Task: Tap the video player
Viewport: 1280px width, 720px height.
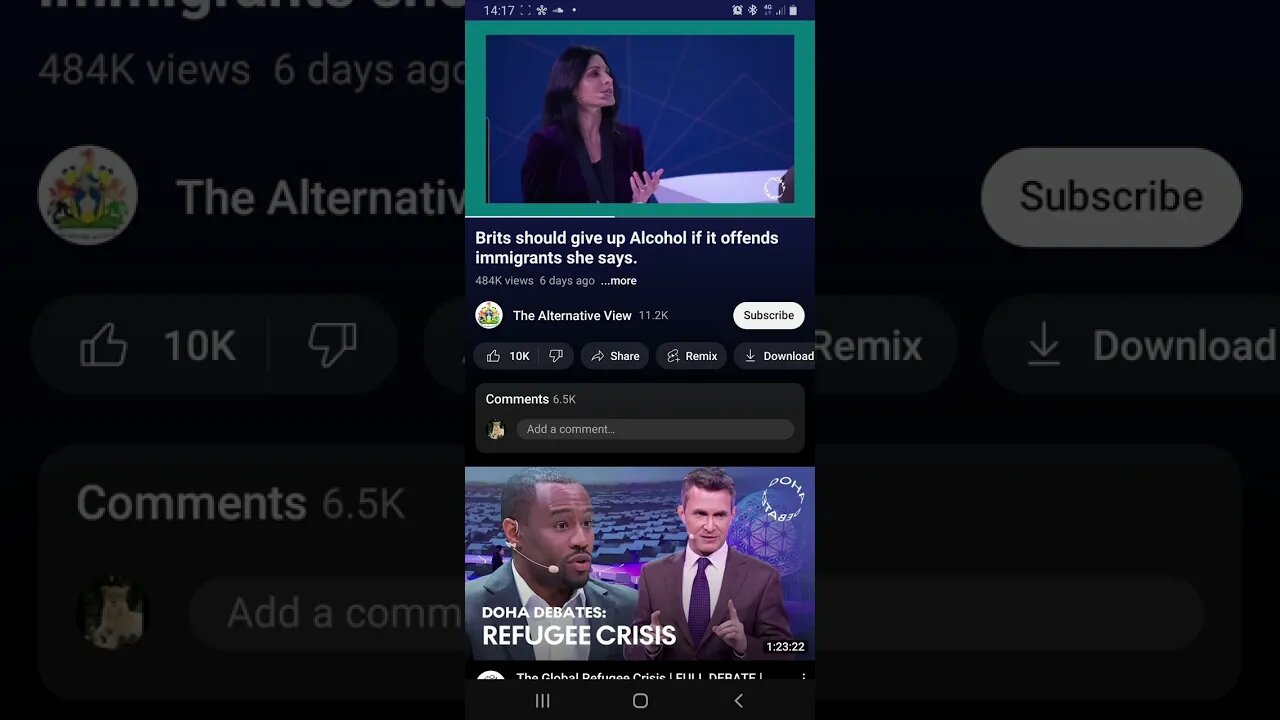Action: (640, 118)
